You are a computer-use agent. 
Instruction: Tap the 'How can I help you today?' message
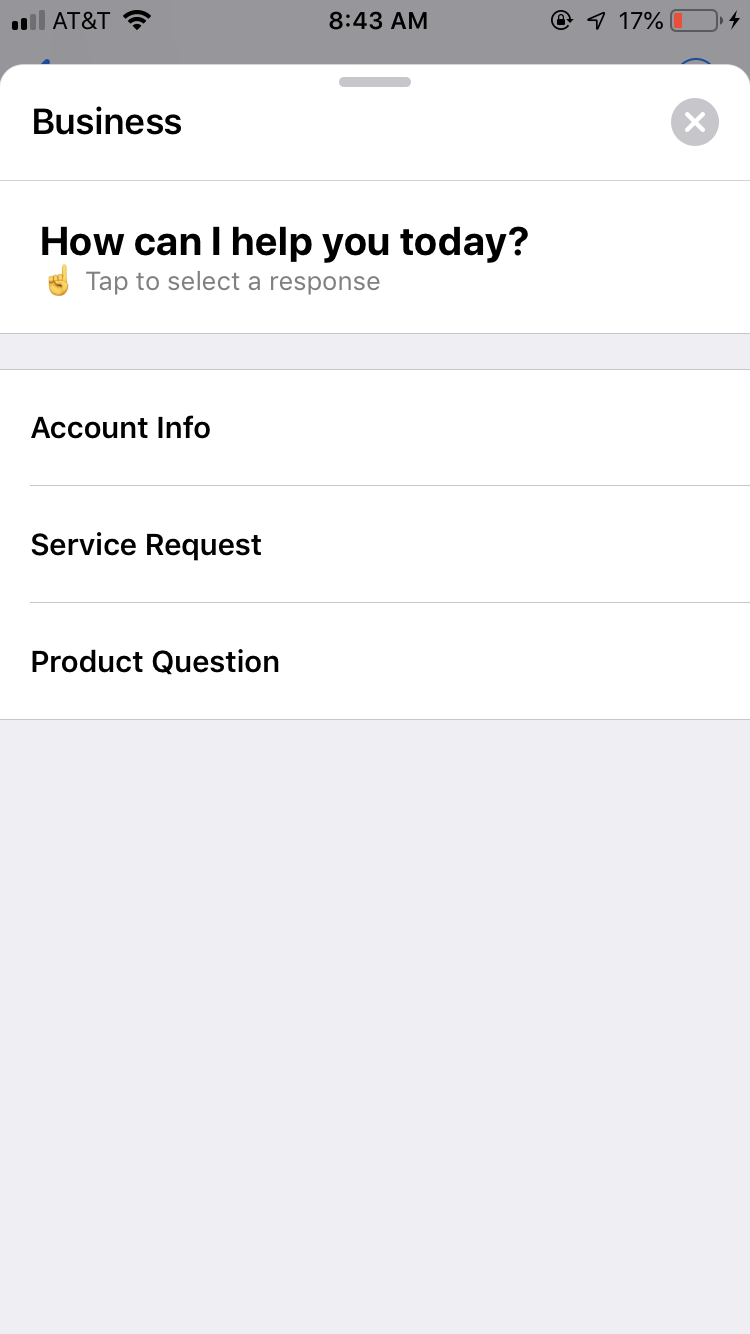284,240
